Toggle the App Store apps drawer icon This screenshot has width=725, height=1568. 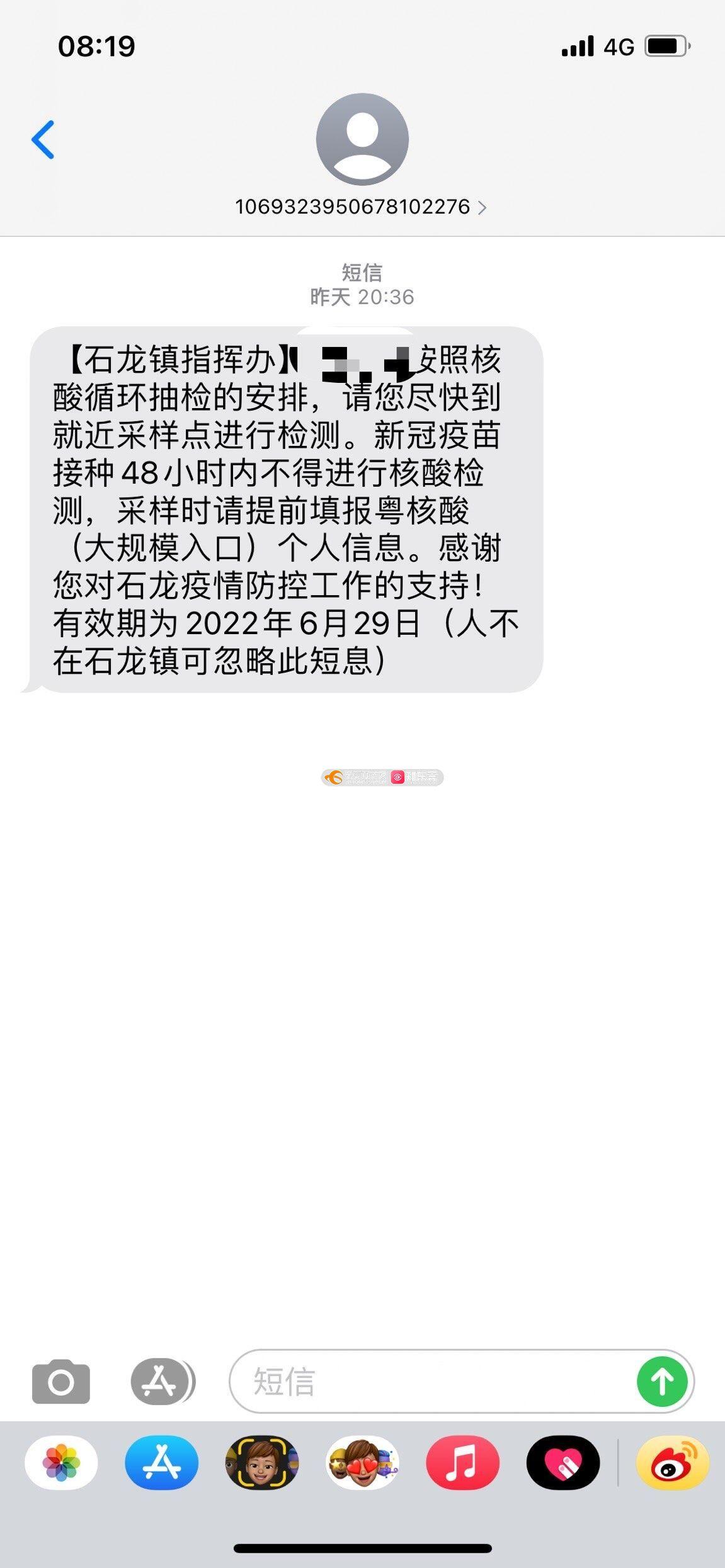tap(163, 1382)
